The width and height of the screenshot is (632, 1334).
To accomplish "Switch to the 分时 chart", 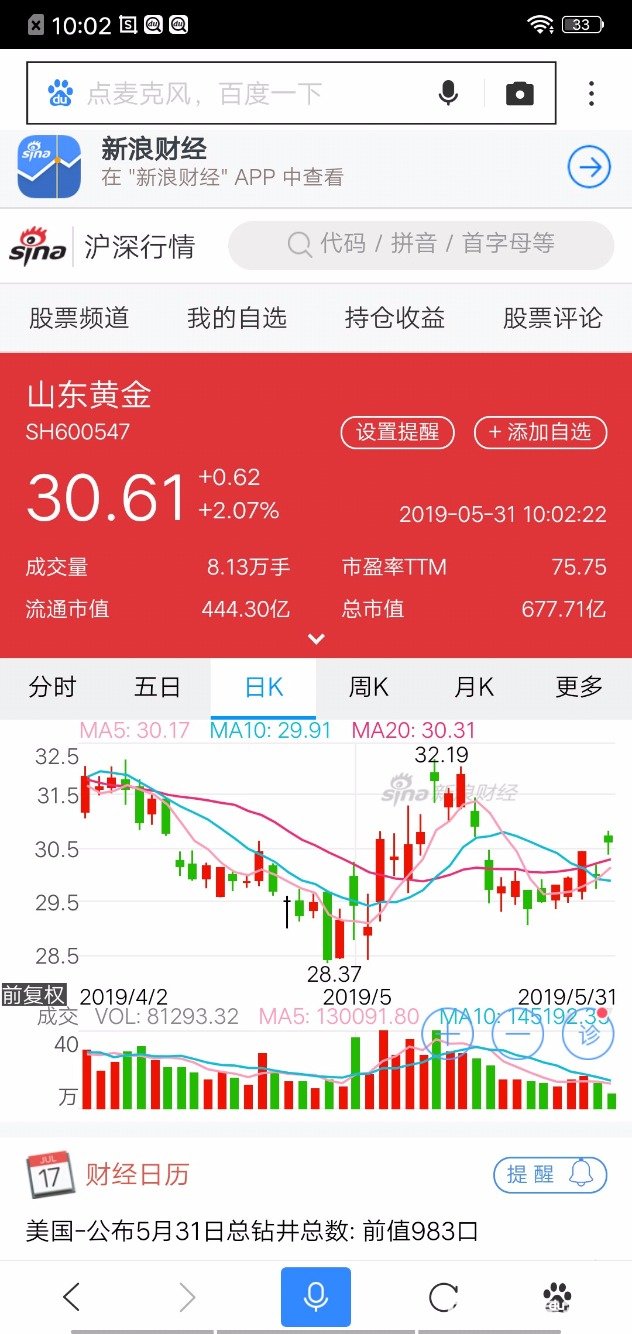I will click(52, 688).
